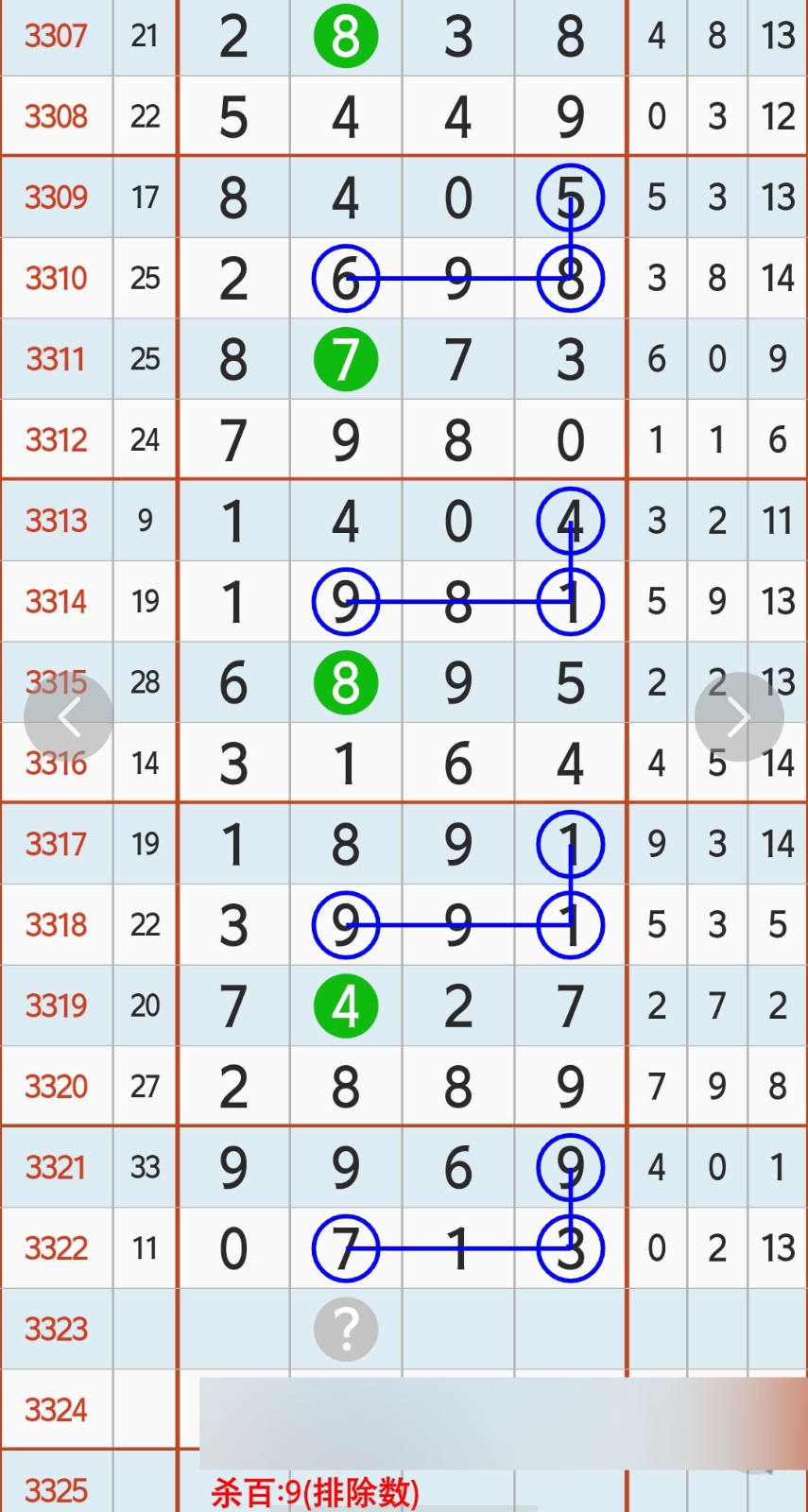Open the circled 9 in row 3318
808x1512 pixels.
click(x=345, y=925)
